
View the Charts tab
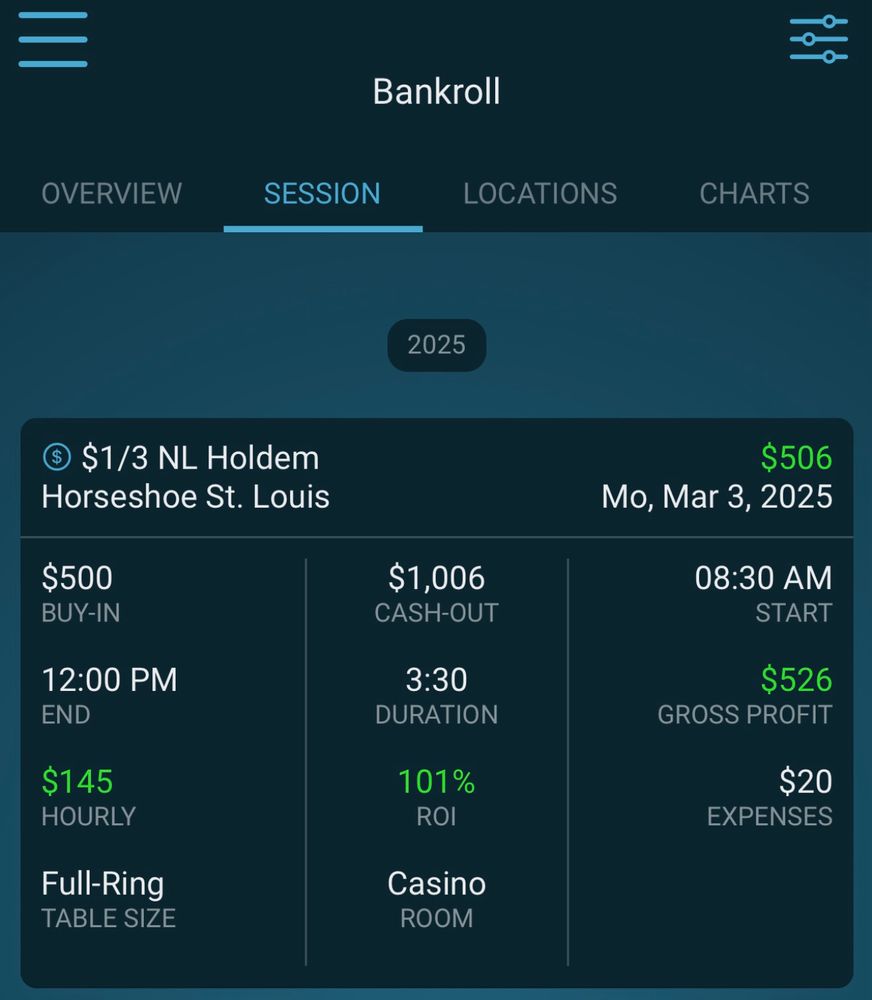pyautogui.click(x=754, y=193)
